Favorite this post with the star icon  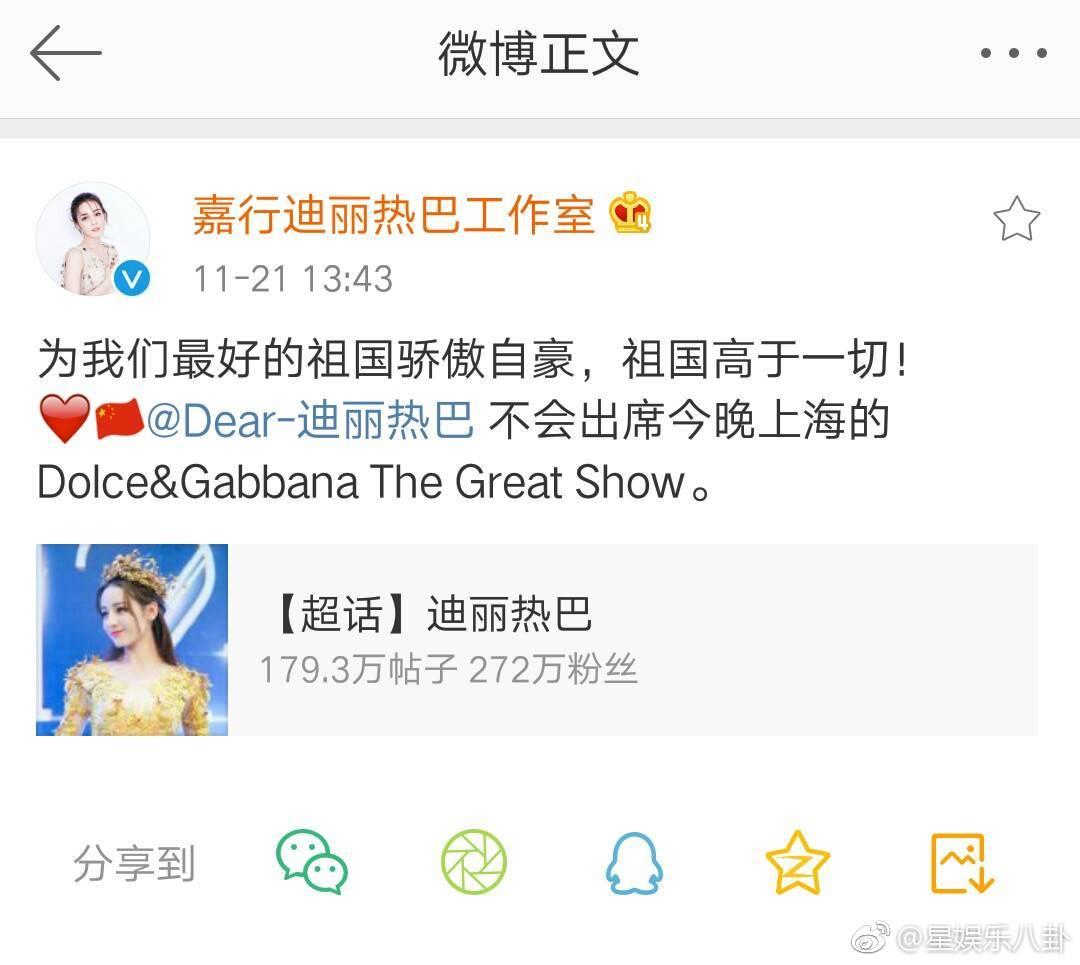tap(1016, 219)
